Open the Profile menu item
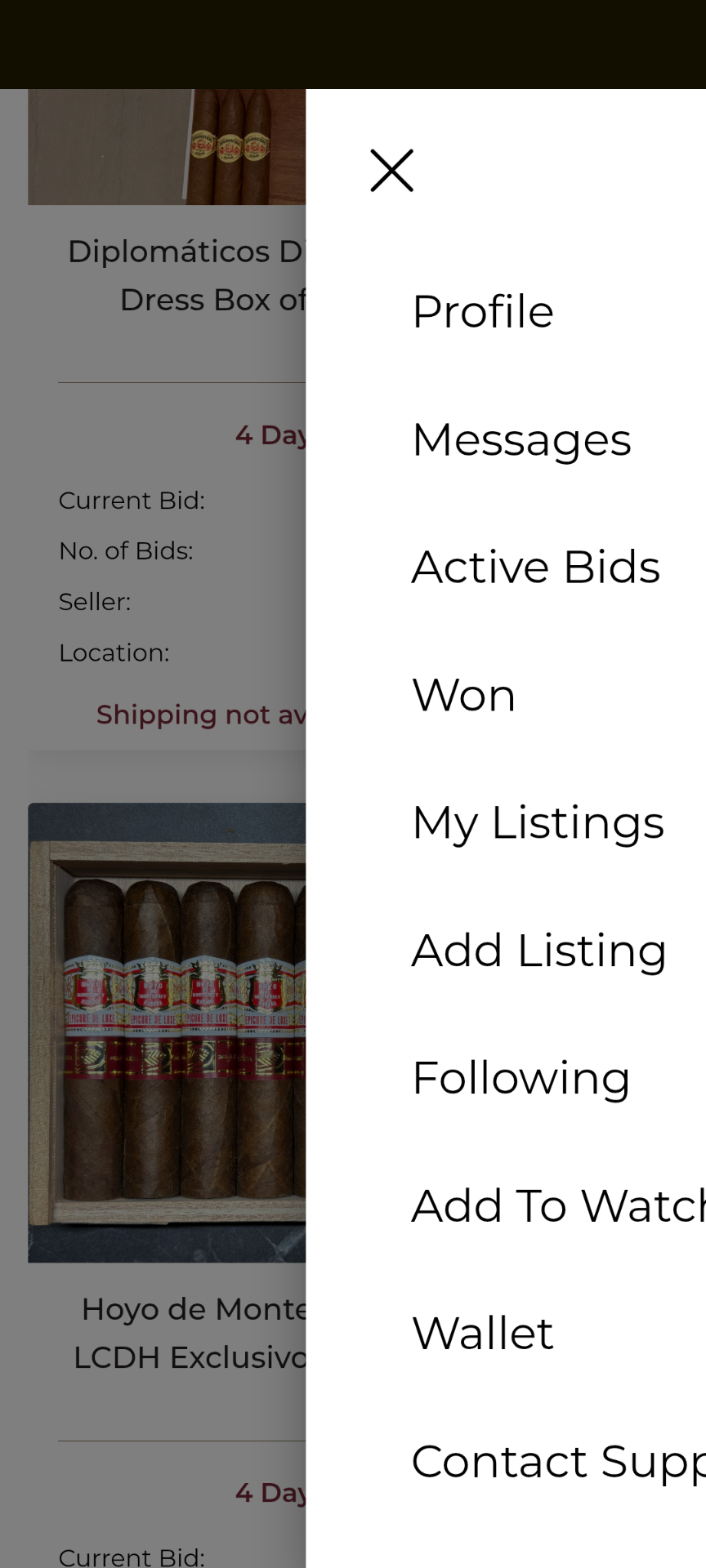Image resolution: width=706 pixels, height=1568 pixels. click(483, 312)
